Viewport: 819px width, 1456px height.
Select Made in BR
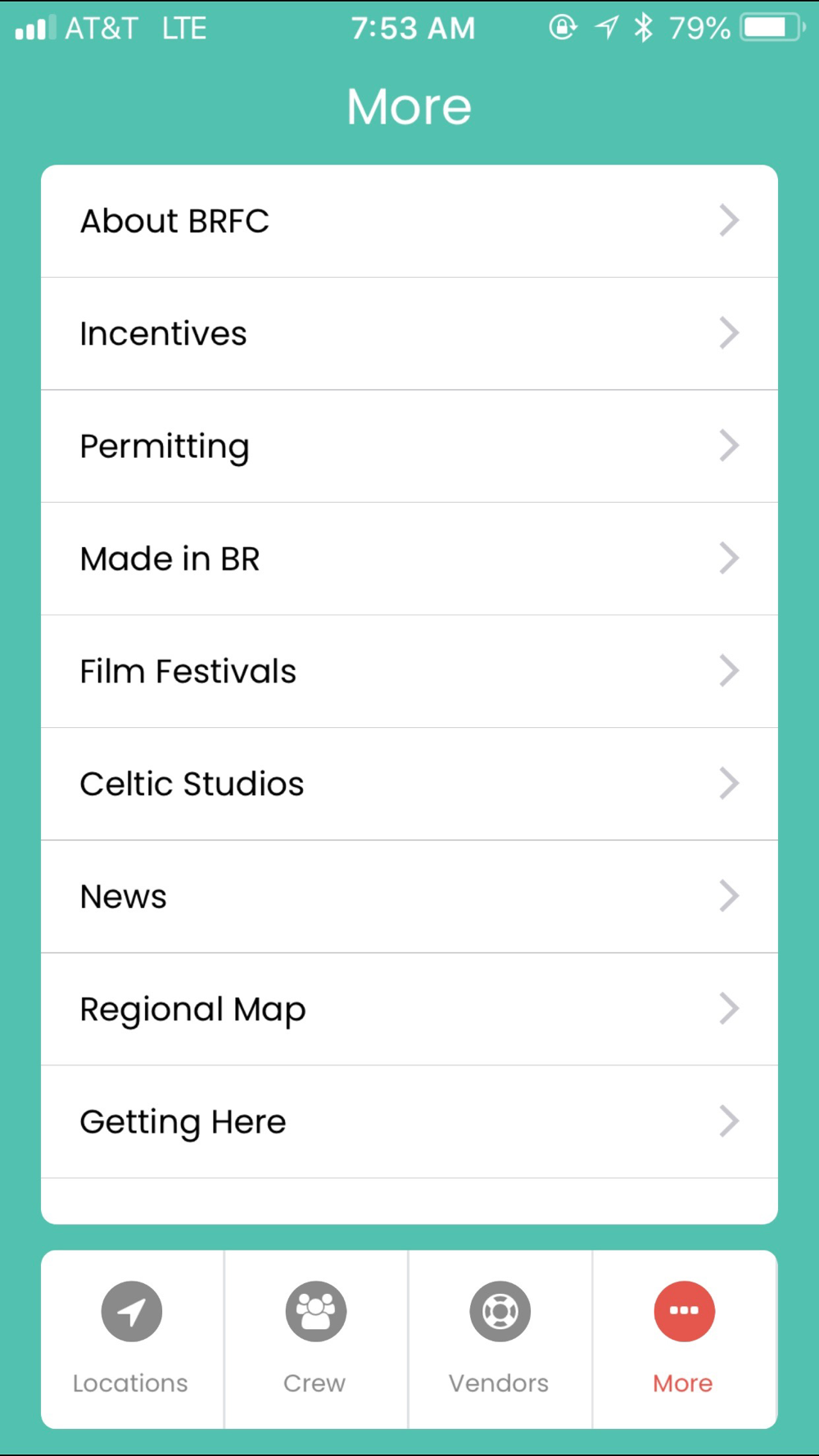click(409, 559)
